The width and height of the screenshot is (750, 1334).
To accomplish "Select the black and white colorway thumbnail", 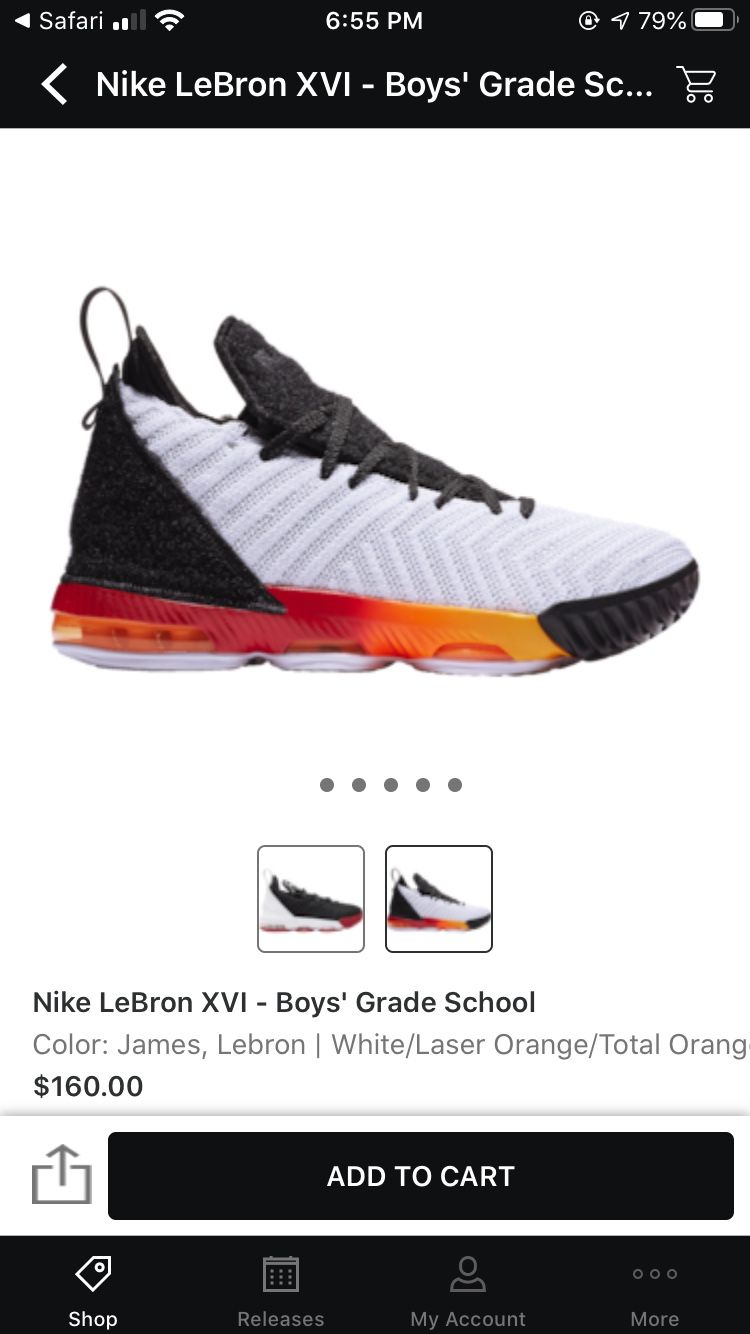I will pos(311,898).
